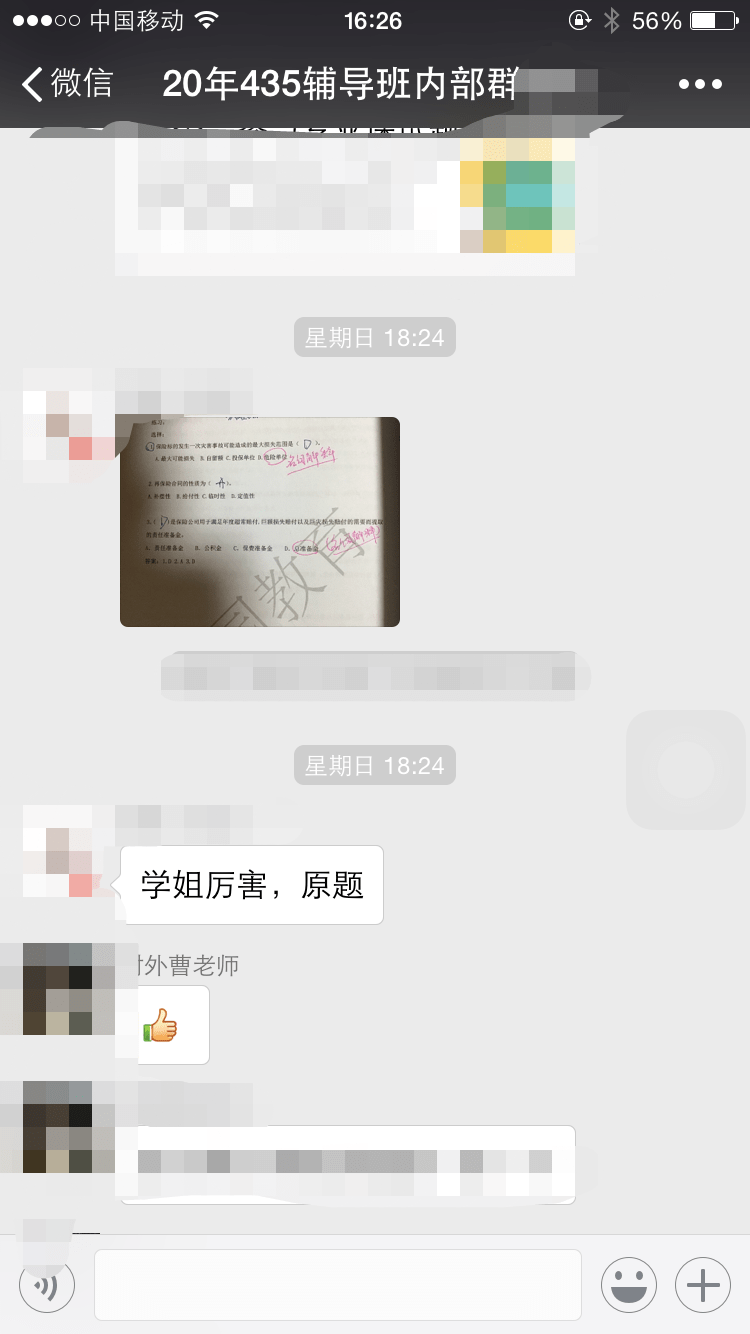
Task: Open the emoji sticker panel
Action: 629,1284
